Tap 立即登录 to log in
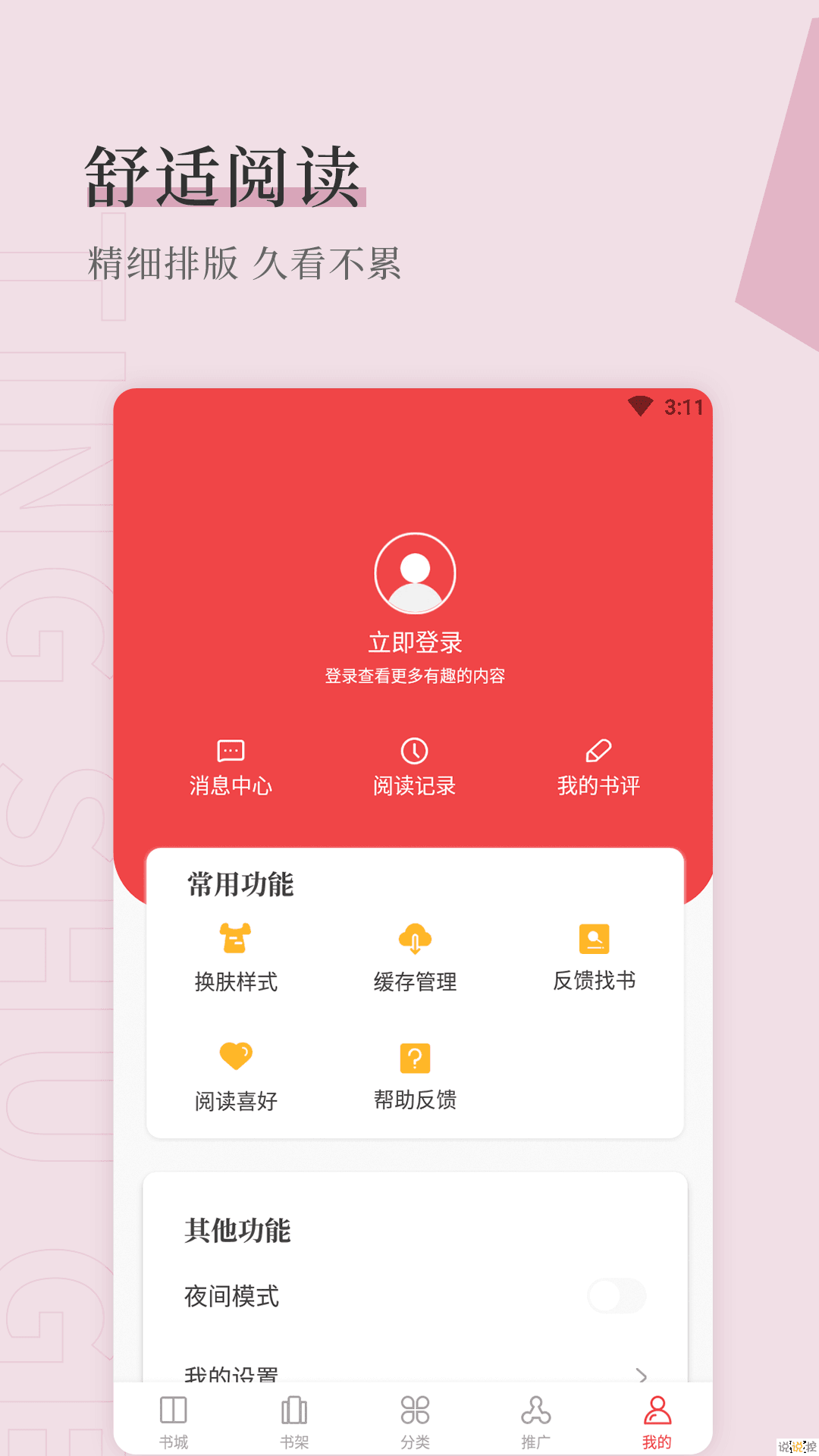 (x=413, y=641)
